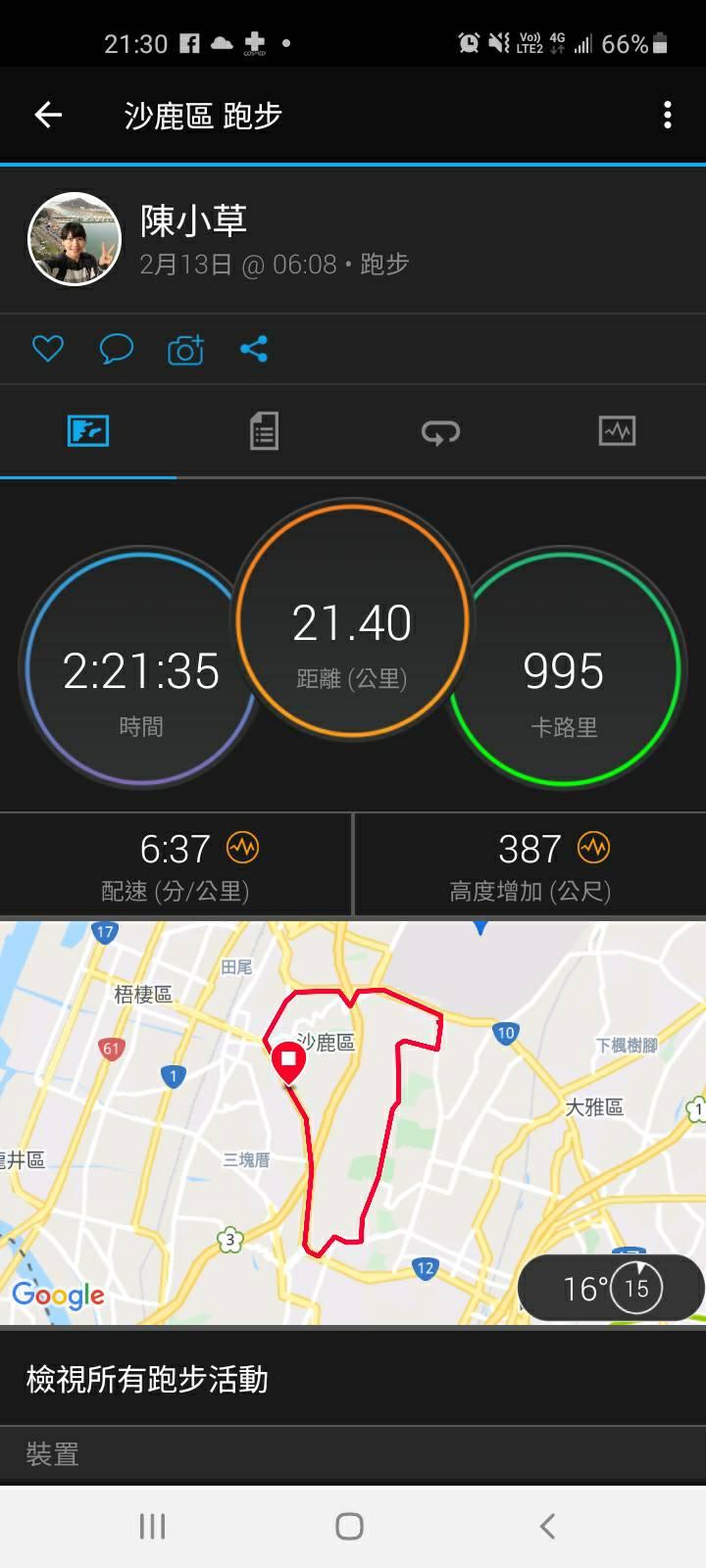Viewport: 706px width, 1568px height.
Task: Tap the 16° weather widget
Action: (x=610, y=1288)
